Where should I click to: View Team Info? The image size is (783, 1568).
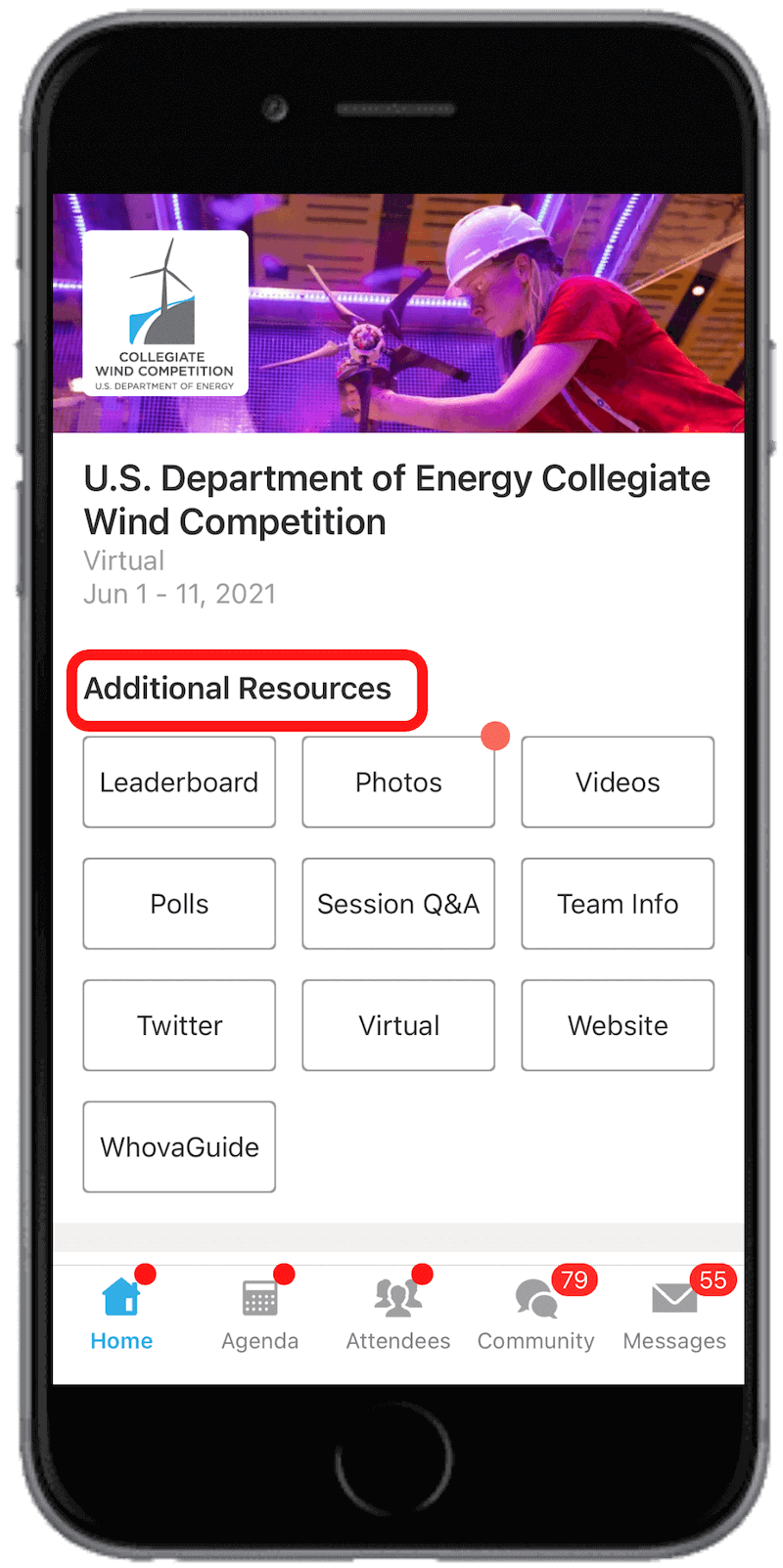click(618, 903)
